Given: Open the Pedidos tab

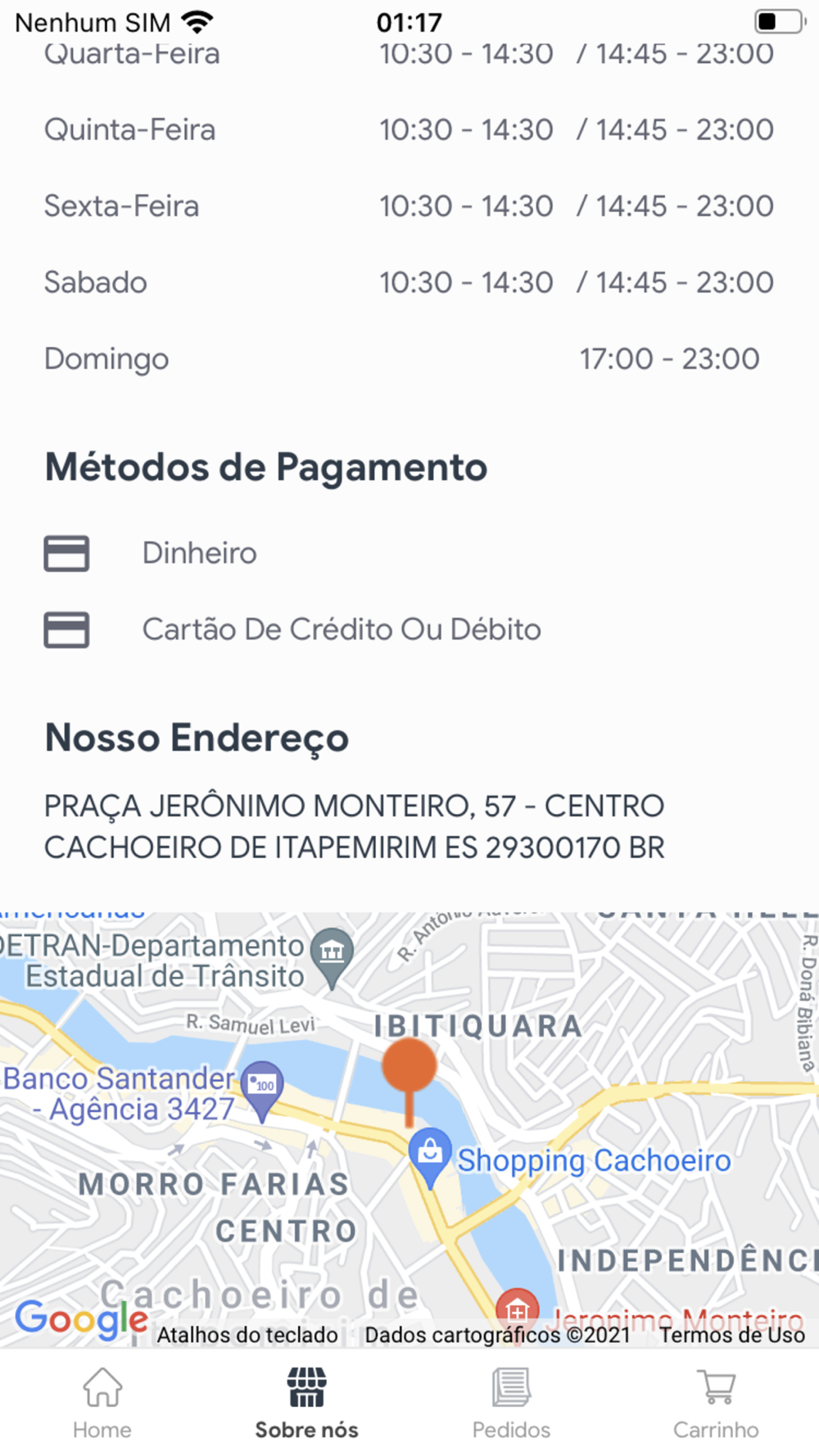Looking at the screenshot, I should coord(511,1404).
